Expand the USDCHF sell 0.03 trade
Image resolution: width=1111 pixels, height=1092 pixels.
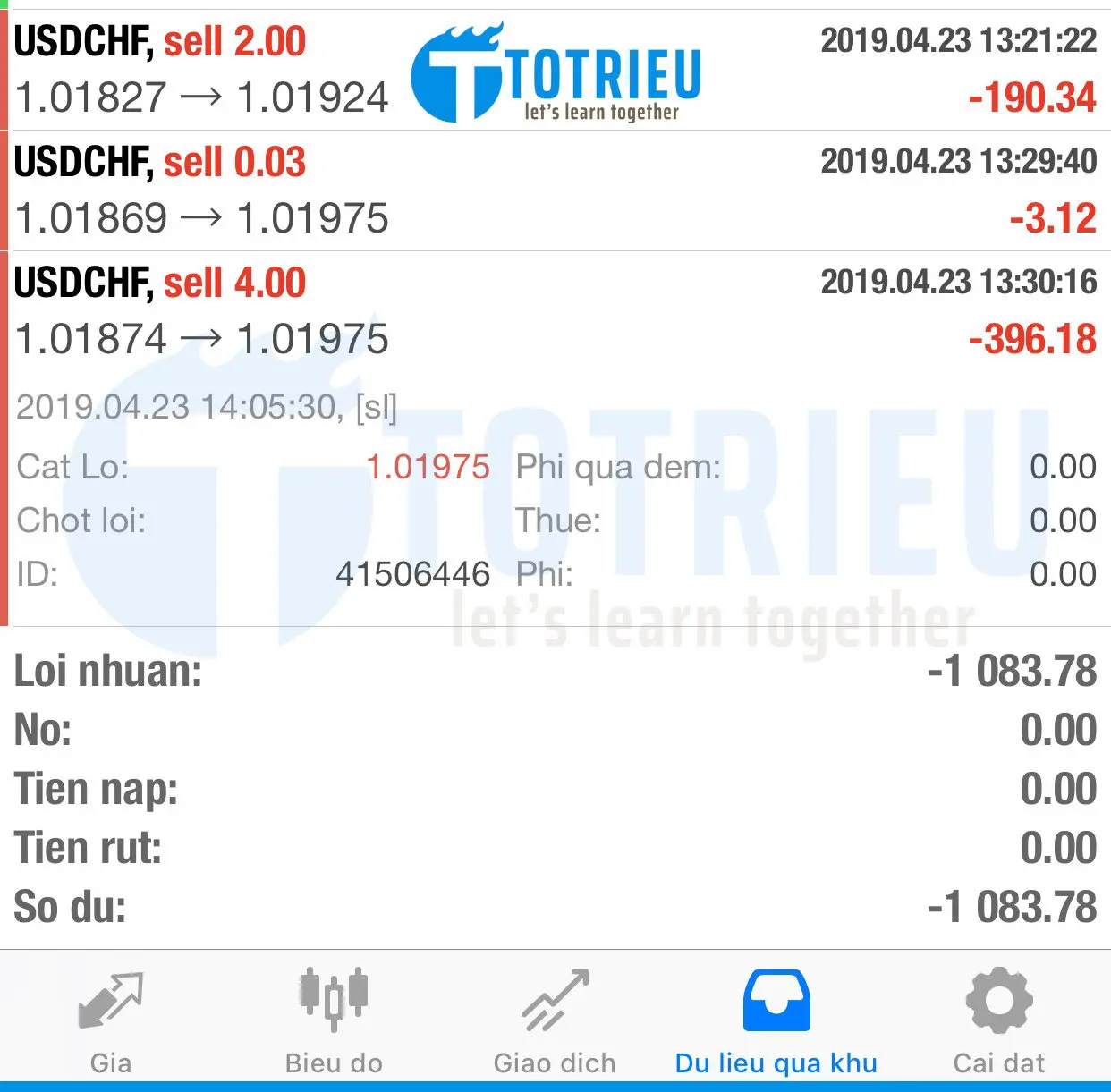pyautogui.click(x=555, y=190)
